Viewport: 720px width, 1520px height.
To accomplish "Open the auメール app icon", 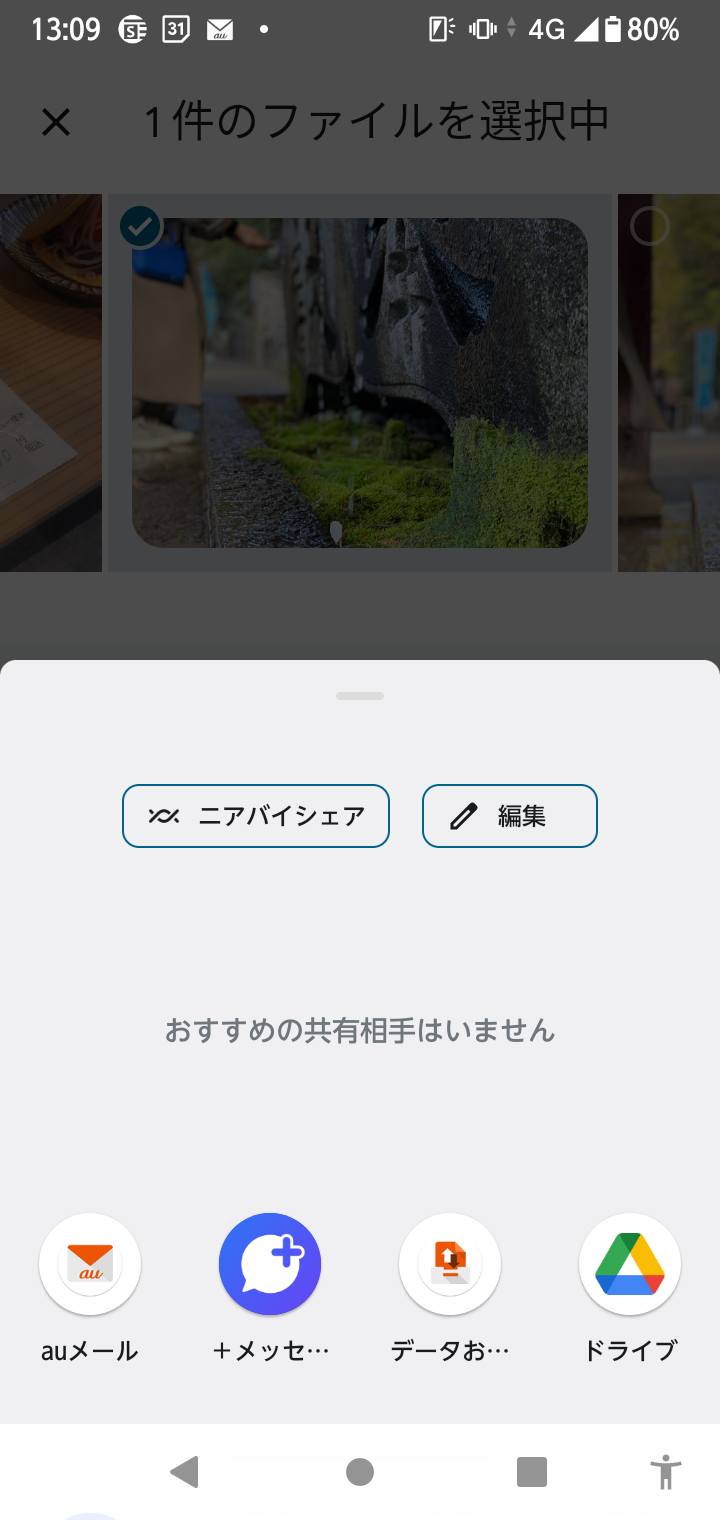I will (x=90, y=1263).
